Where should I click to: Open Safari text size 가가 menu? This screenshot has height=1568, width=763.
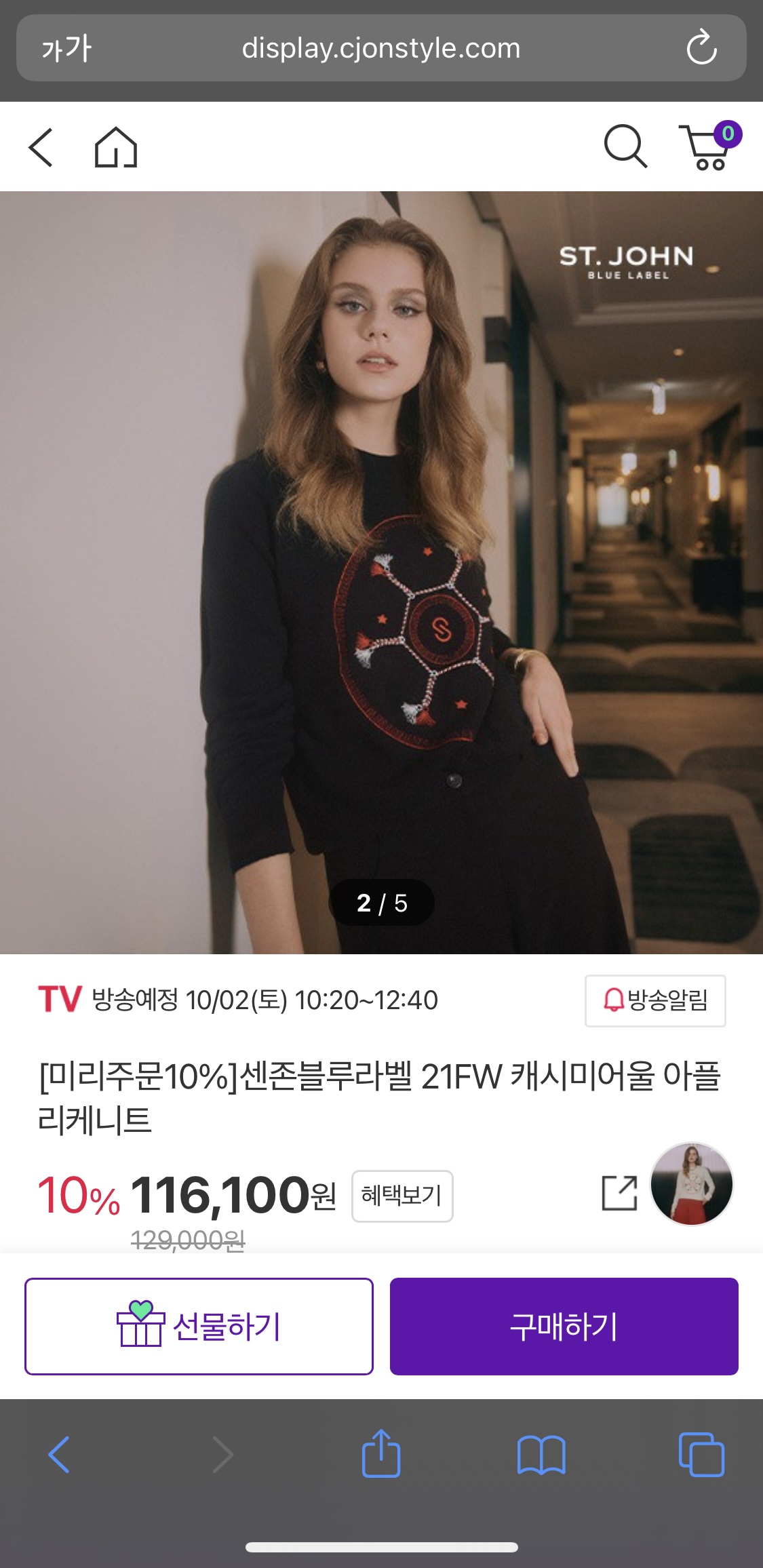tap(66, 49)
